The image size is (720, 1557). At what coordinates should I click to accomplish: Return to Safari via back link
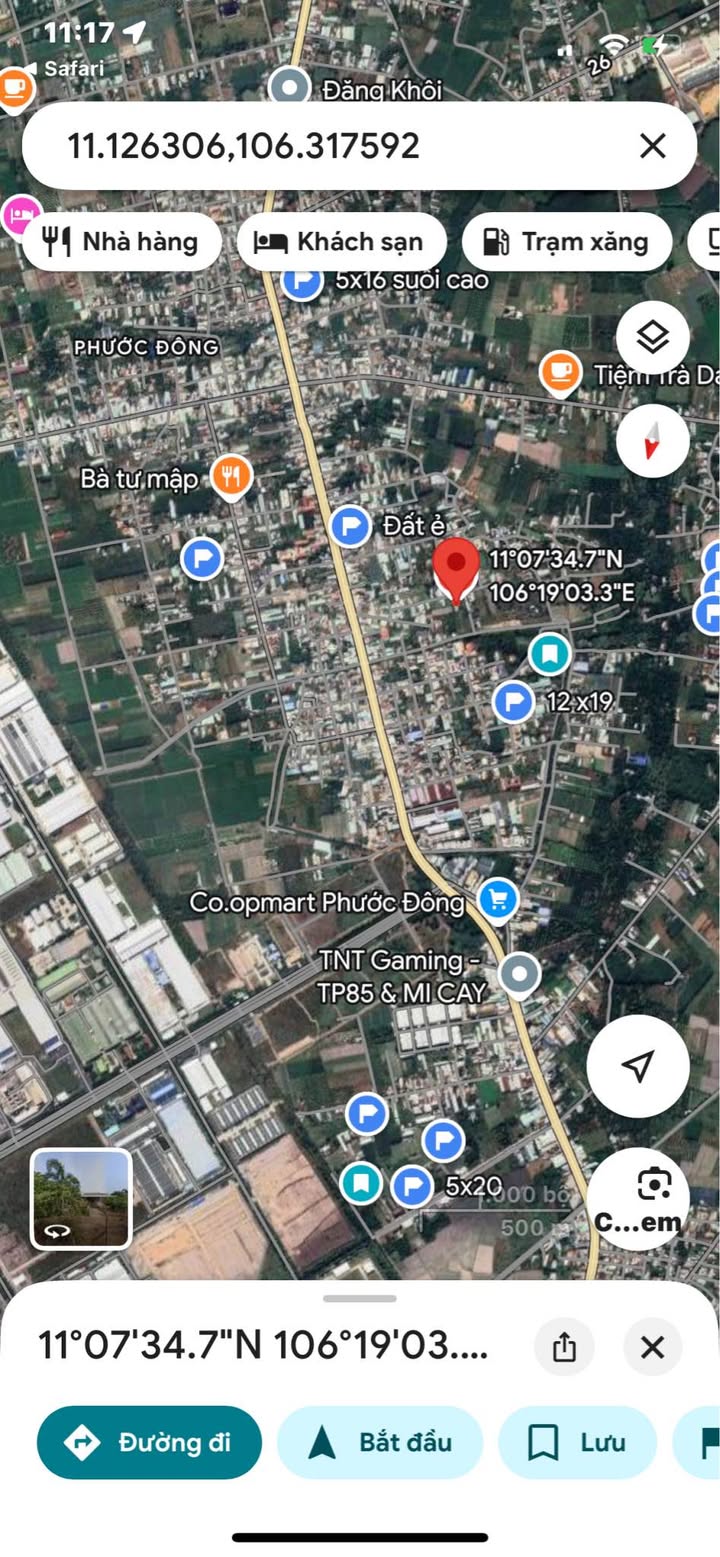(64, 69)
